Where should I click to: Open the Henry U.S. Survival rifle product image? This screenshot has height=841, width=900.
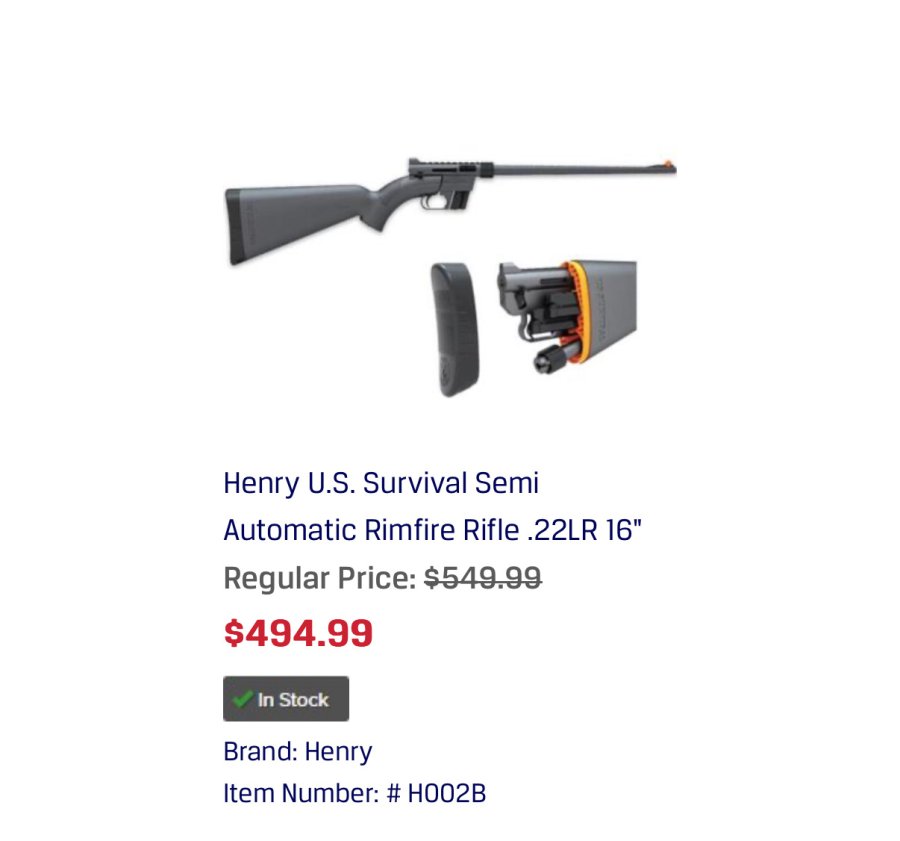[x=449, y=270]
